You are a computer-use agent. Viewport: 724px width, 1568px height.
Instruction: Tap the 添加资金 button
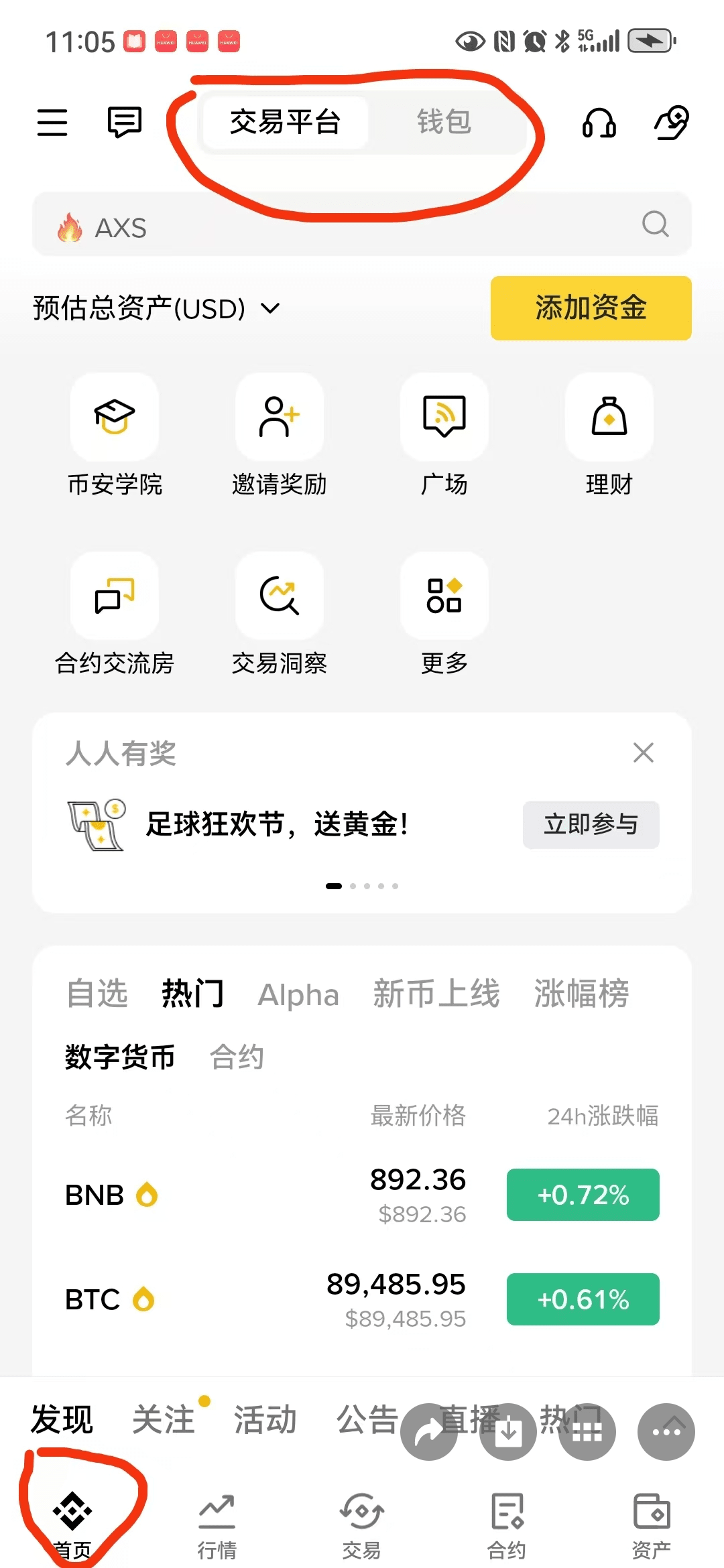(591, 308)
